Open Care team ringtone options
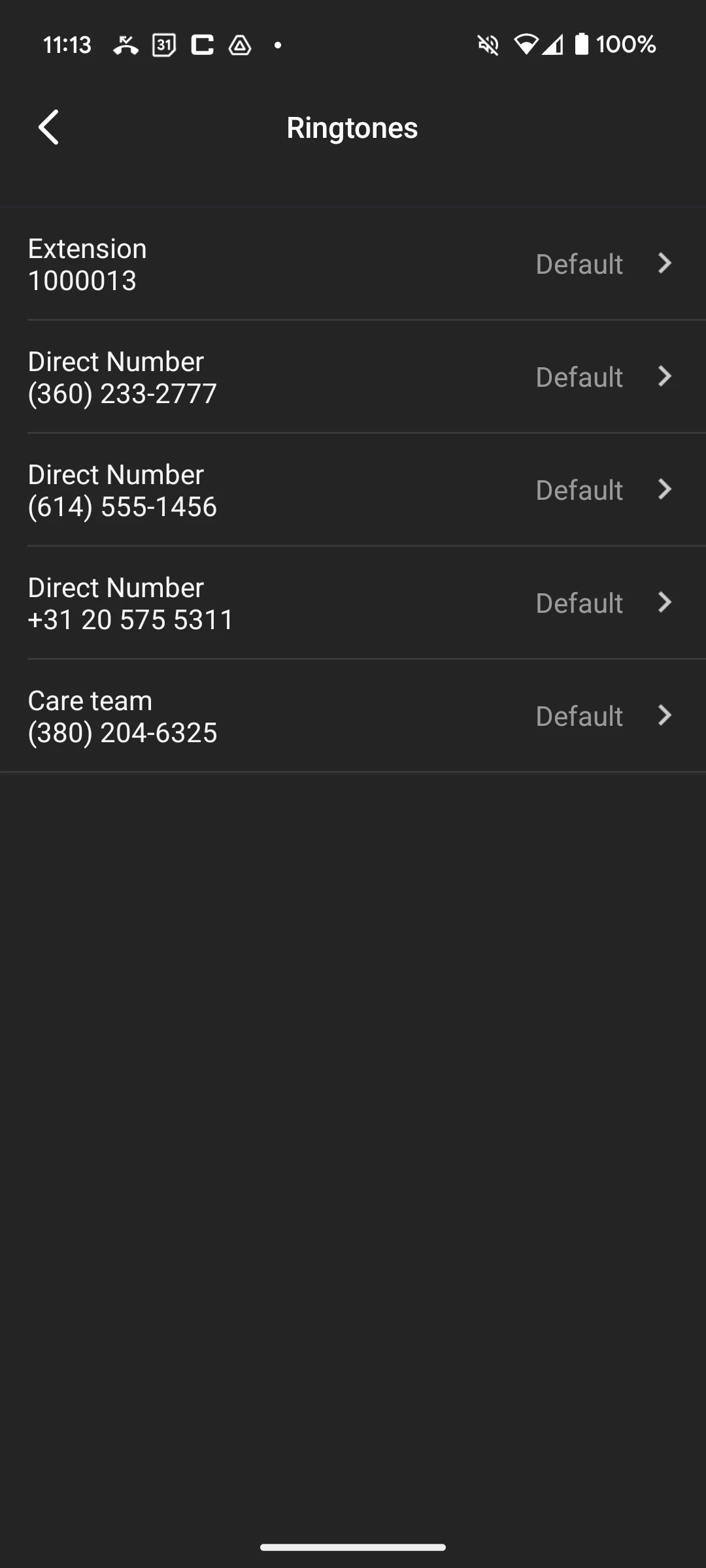Screen dimensions: 706x1568 click(x=353, y=716)
